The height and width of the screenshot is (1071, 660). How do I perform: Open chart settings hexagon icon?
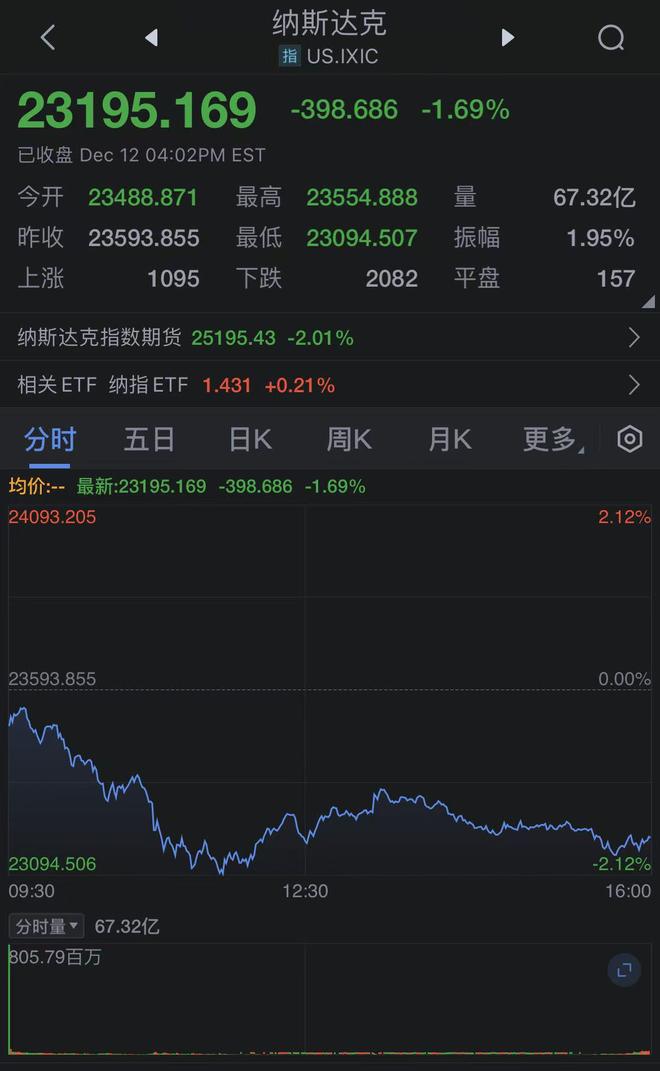[629, 439]
